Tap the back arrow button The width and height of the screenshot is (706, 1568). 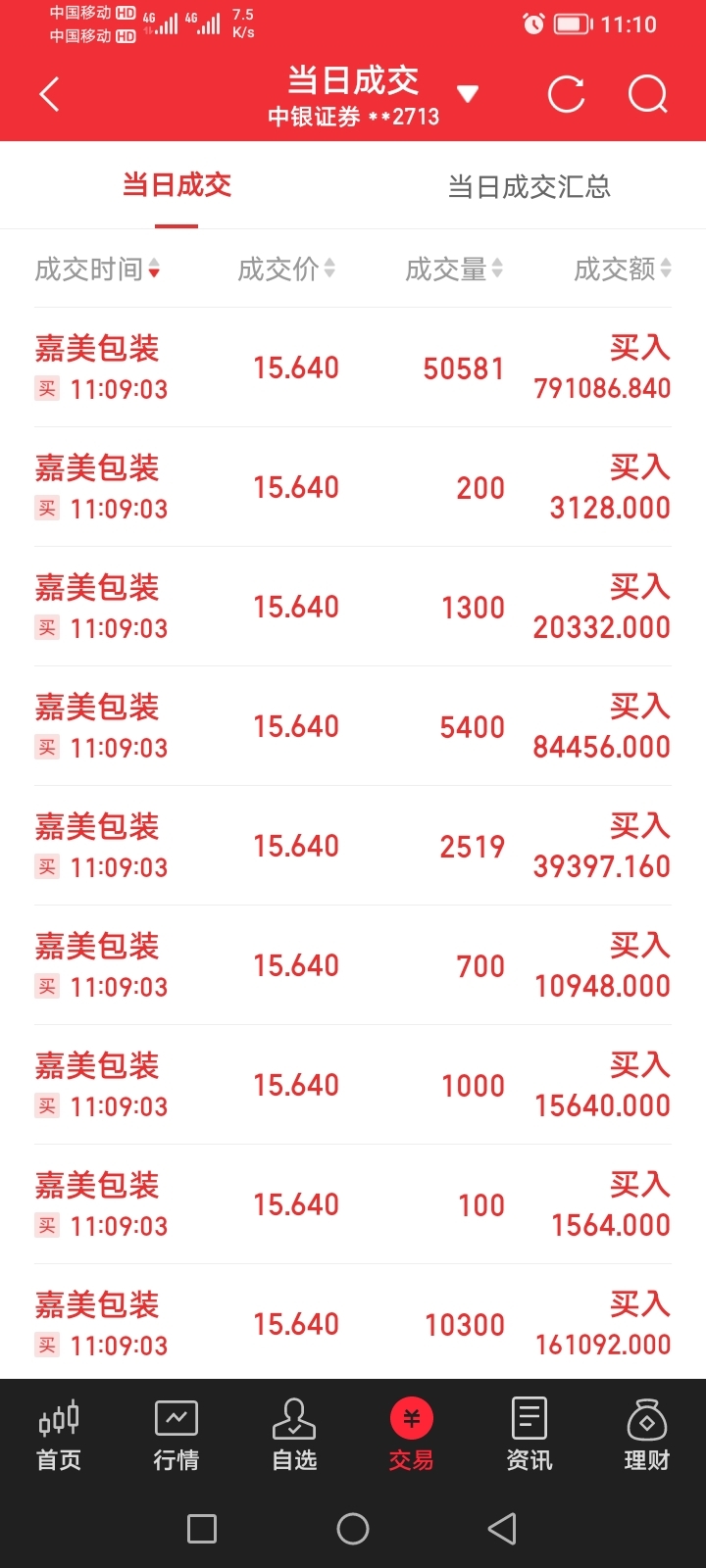49,93
